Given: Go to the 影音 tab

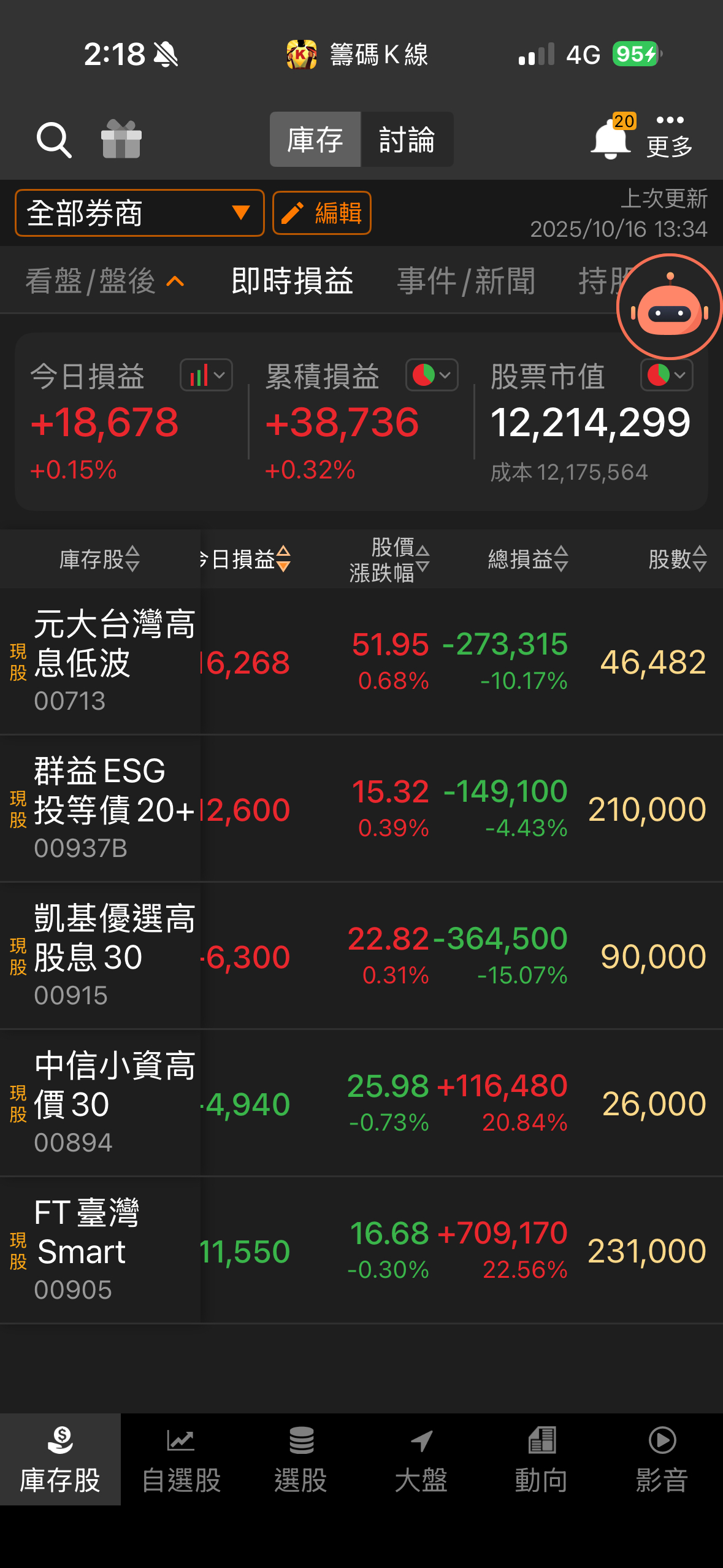Looking at the screenshot, I should [x=662, y=1459].
